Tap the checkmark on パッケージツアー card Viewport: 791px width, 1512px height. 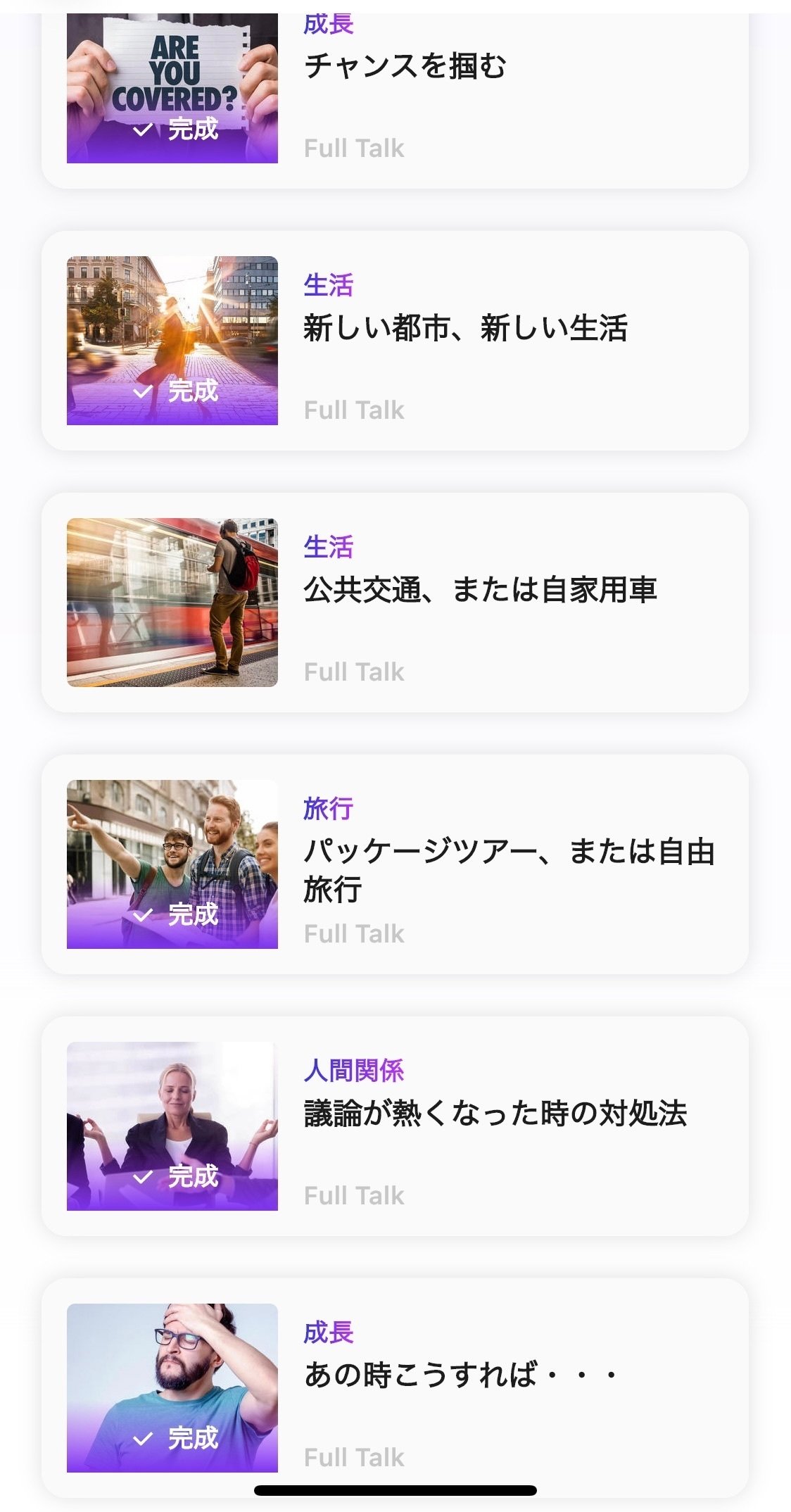coord(144,914)
